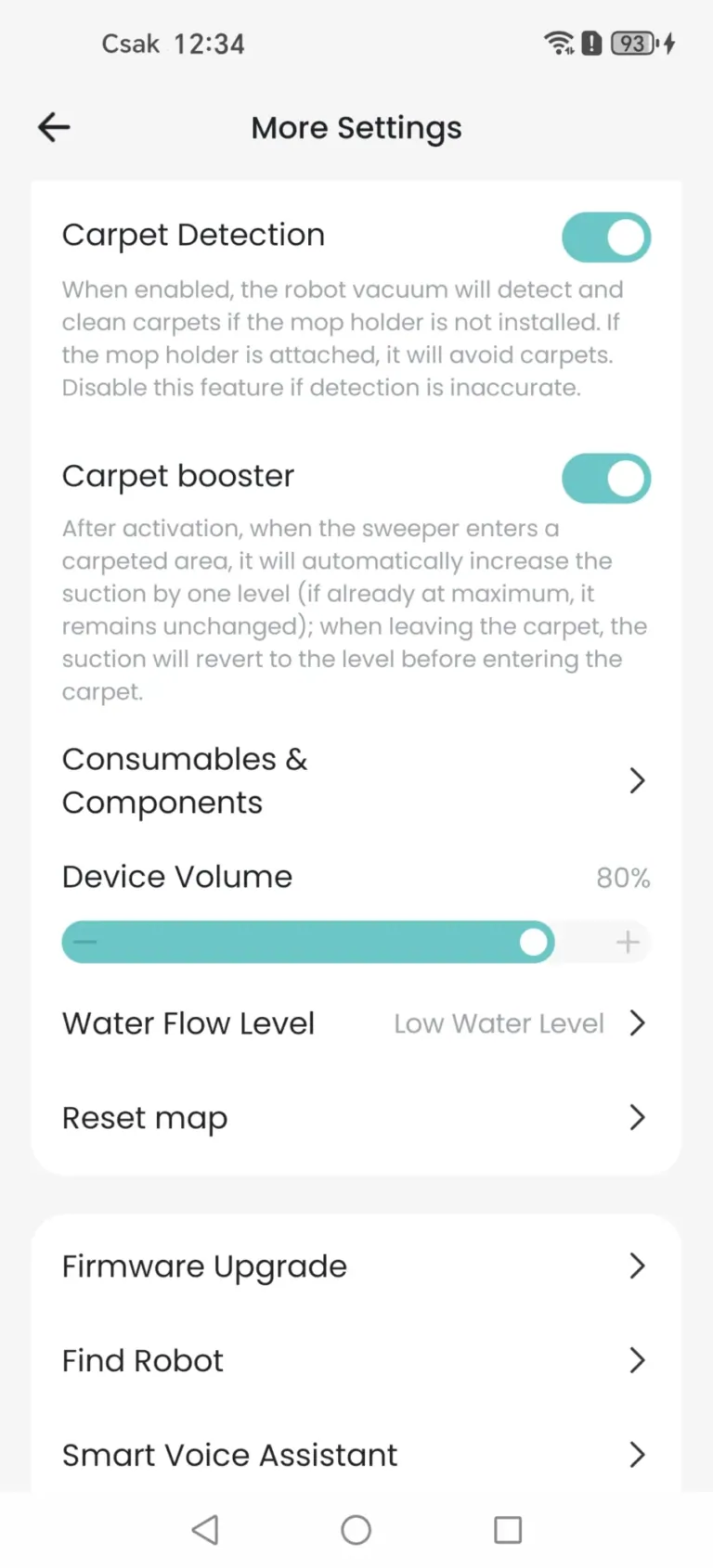Image resolution: width=713 pixels, height=1568 pixels.
Task: Tap the system home button
Action: (x=356, y=1530)
